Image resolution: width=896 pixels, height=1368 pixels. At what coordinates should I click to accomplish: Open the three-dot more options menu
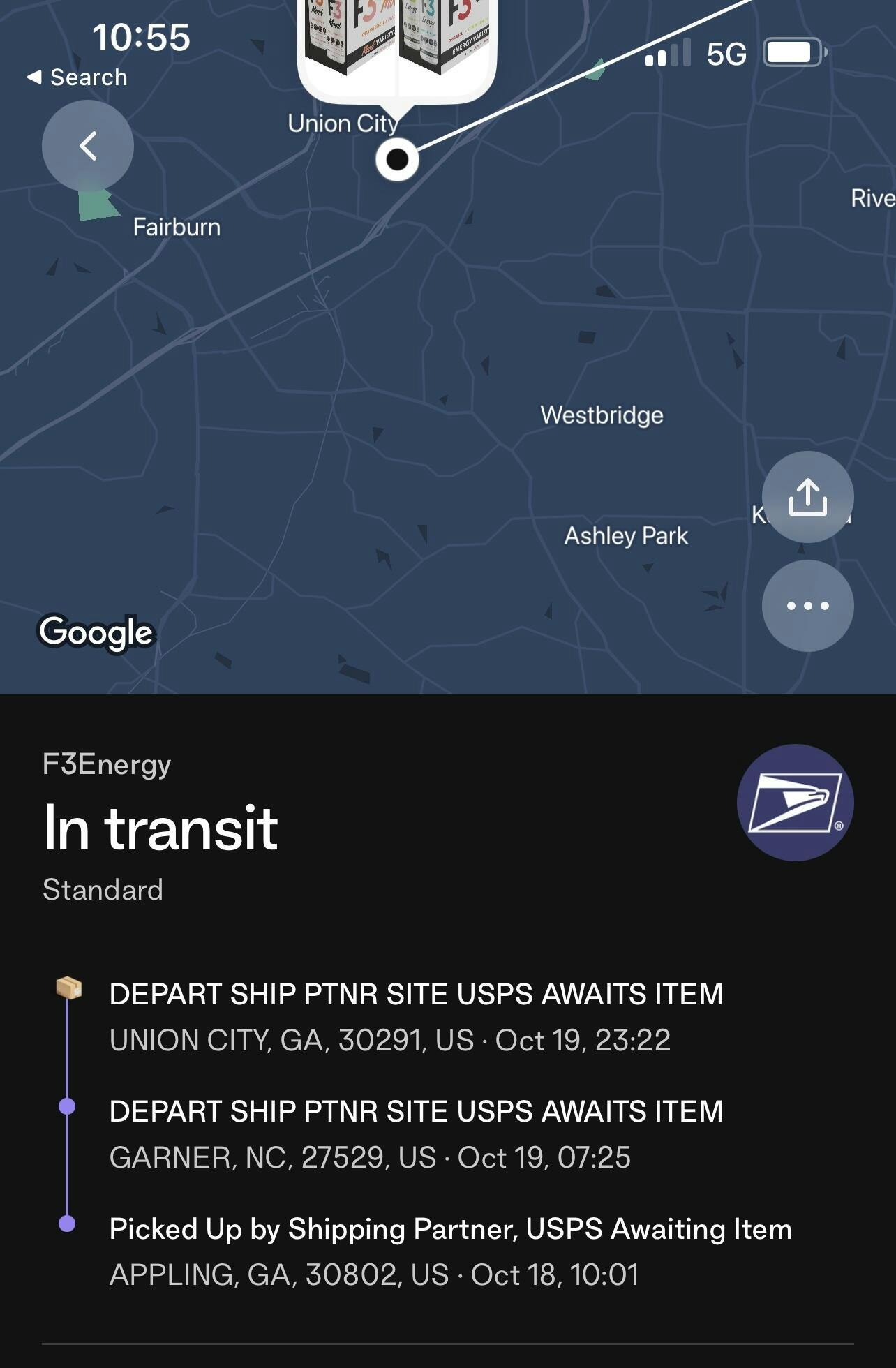click(807, 606)
